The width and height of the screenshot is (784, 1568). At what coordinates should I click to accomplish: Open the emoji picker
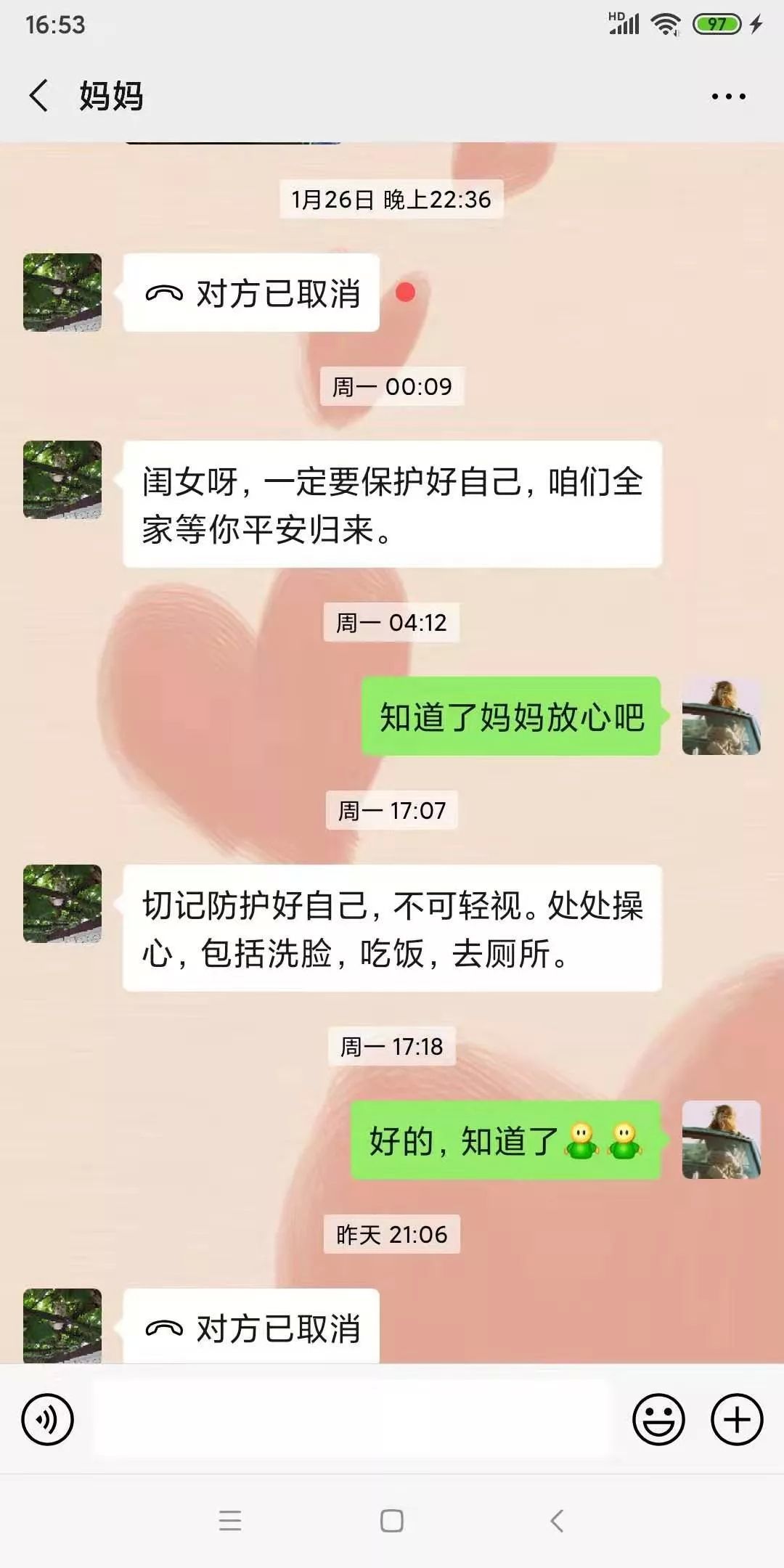tap(658, 1419)
